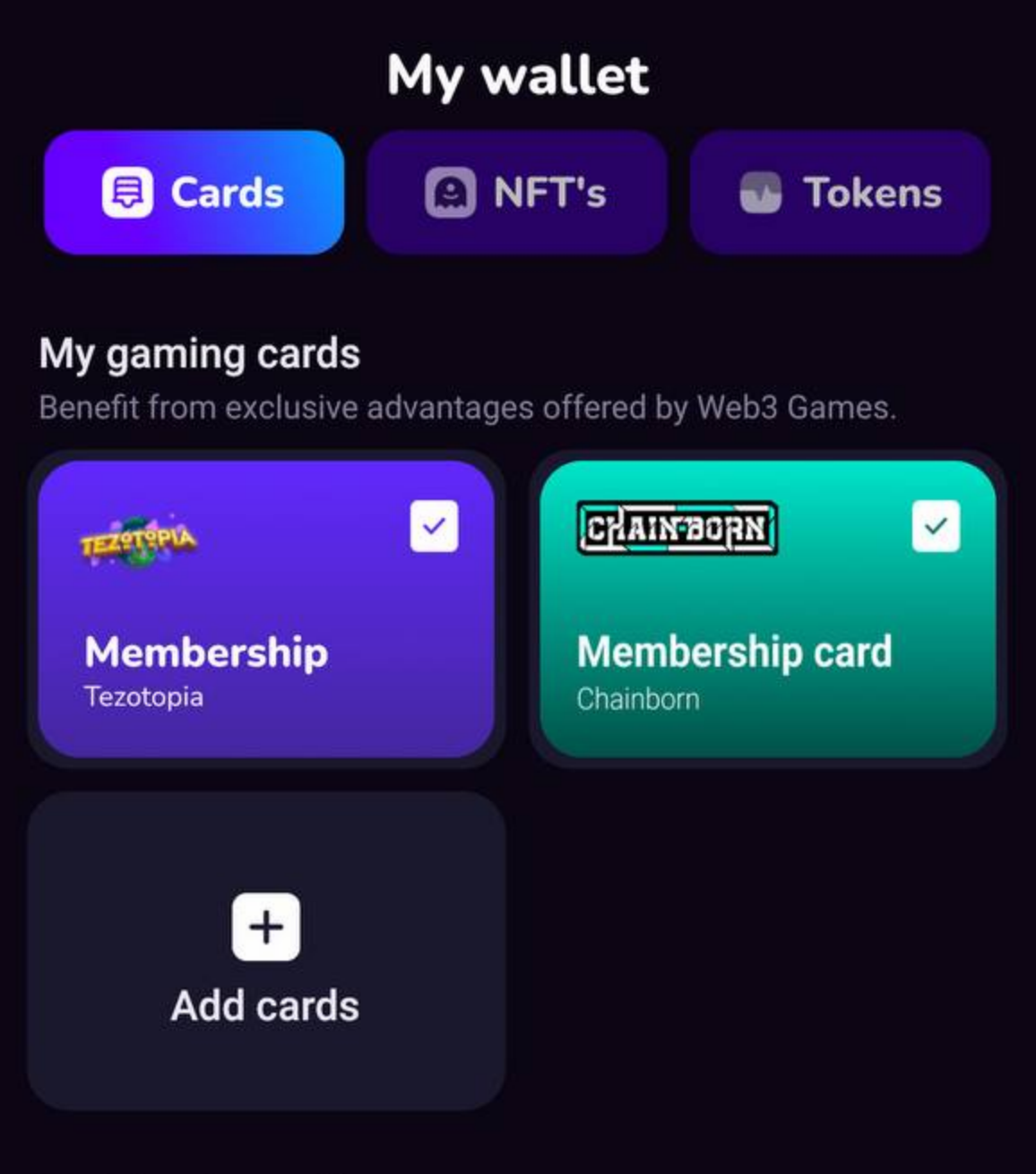Tap Add cards to add a card
This screenshot has width=1036, height=1174.
tap(266, 952)
